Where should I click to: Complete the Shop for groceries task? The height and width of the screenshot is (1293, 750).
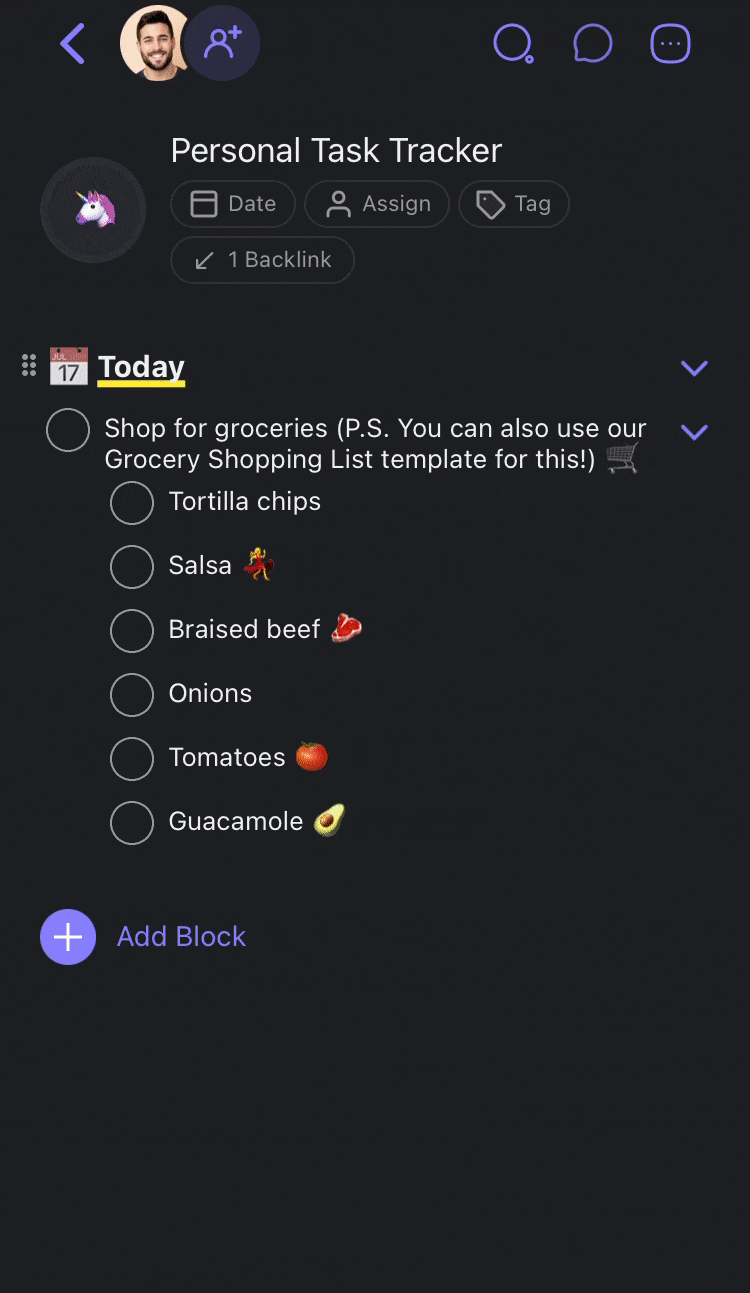[x=67, y=429]
